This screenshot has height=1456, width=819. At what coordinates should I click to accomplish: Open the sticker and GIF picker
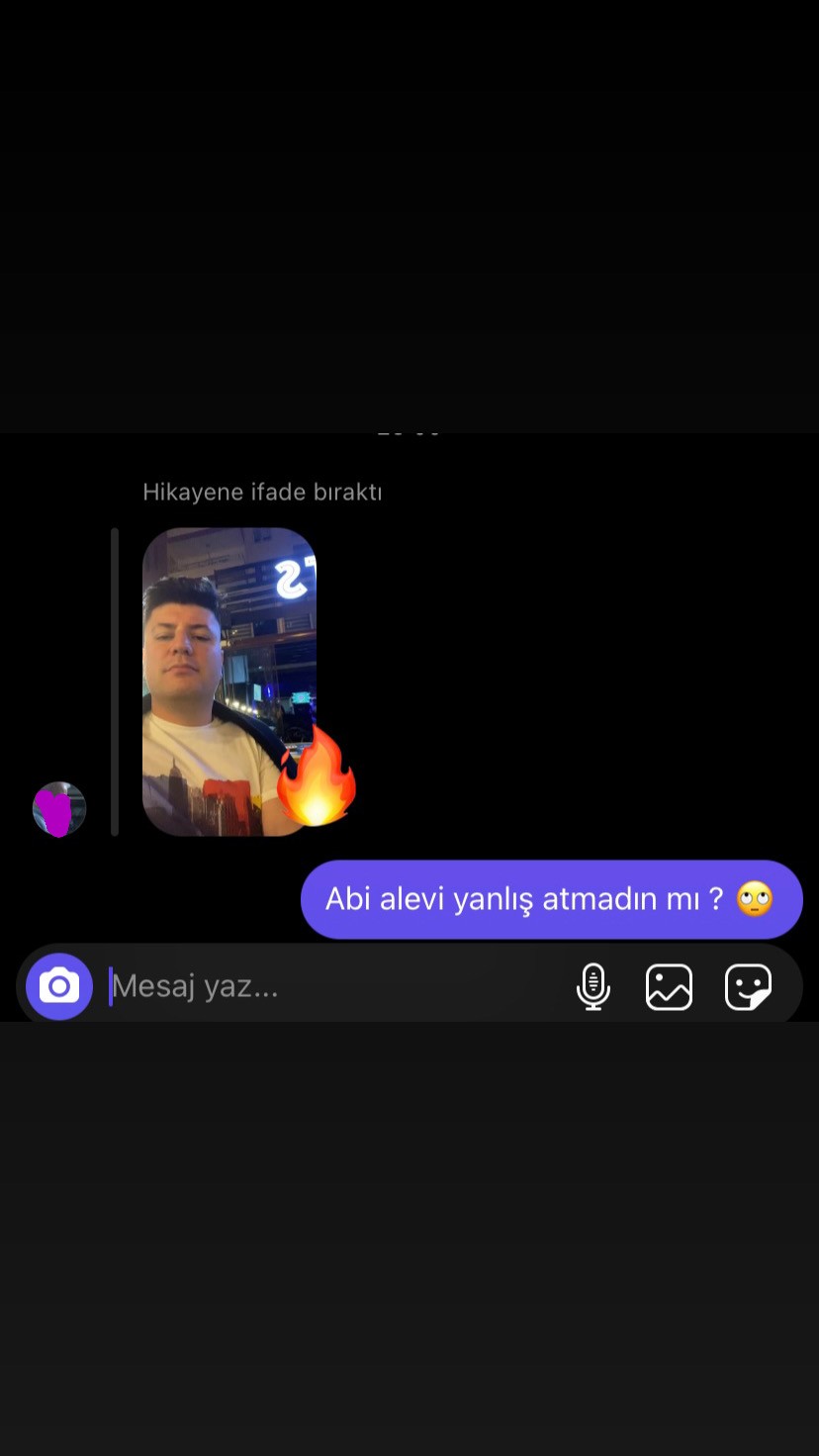click(748, 986)
